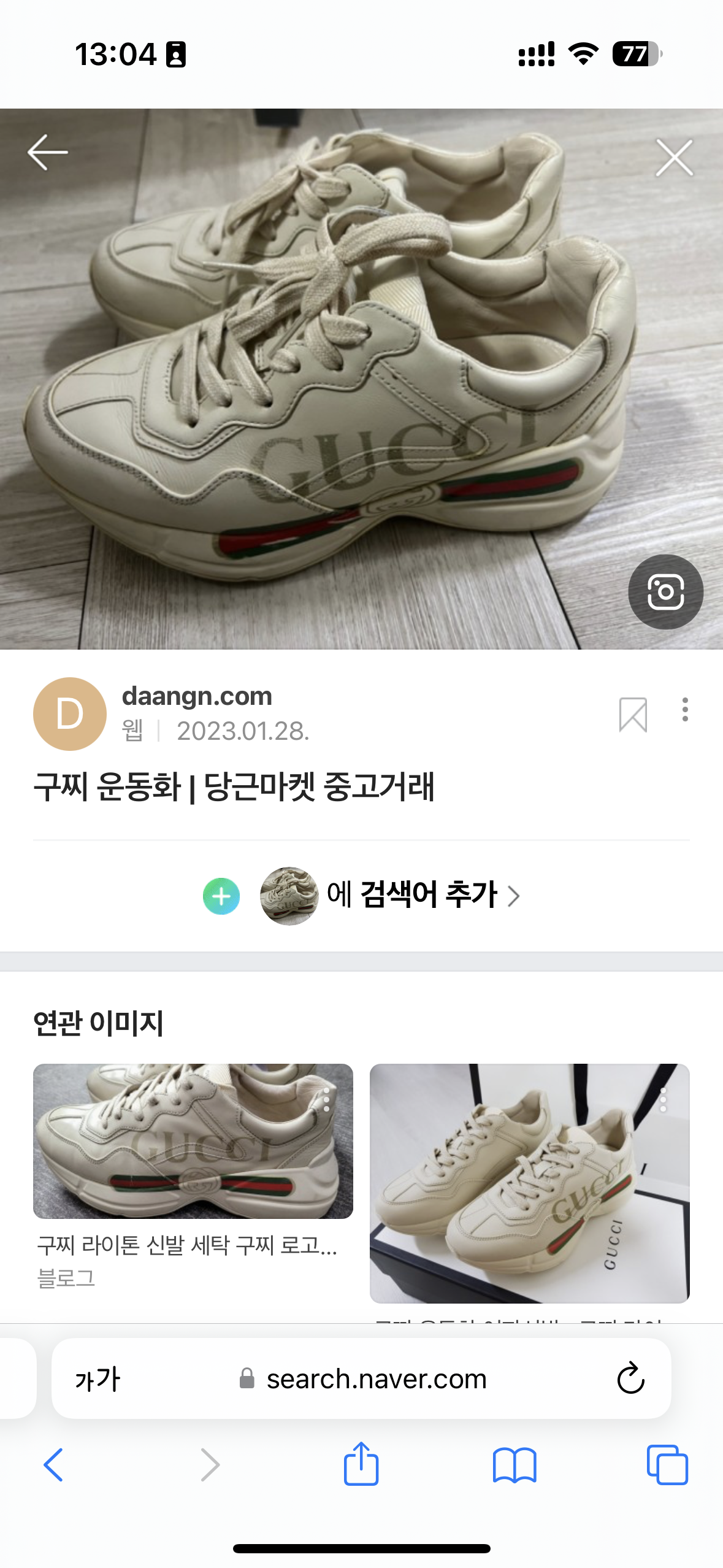Open the image lens search icon
Viewport: 723px width, 1568px height.
pyautogui.click(x=665, y=592)
